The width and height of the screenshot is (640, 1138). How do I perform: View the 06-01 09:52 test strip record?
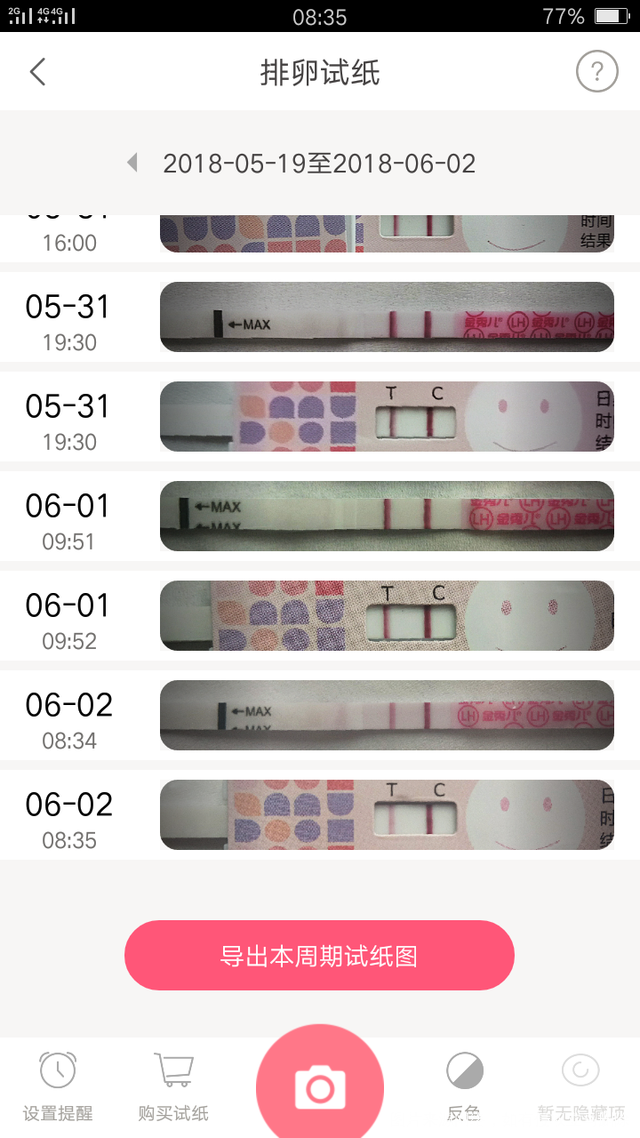pos(386,616)
